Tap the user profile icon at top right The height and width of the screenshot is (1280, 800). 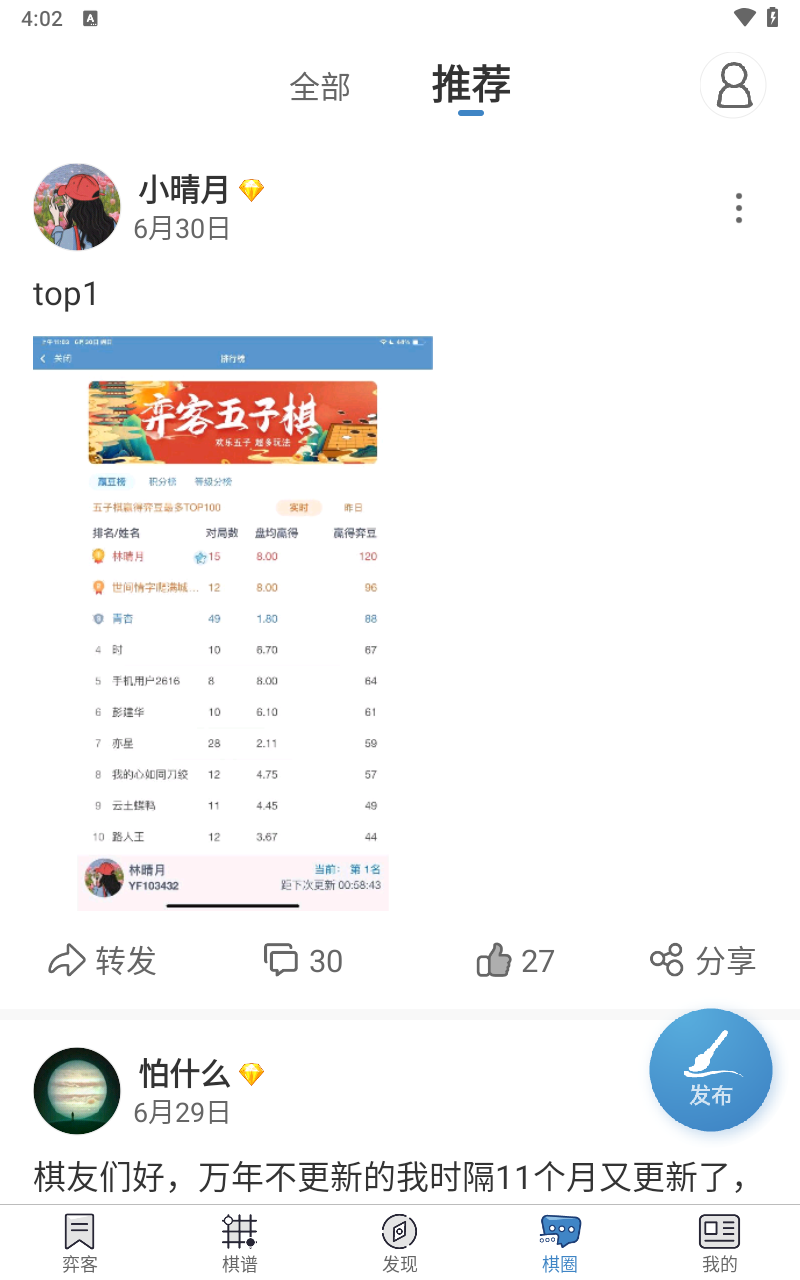(733, 86)
